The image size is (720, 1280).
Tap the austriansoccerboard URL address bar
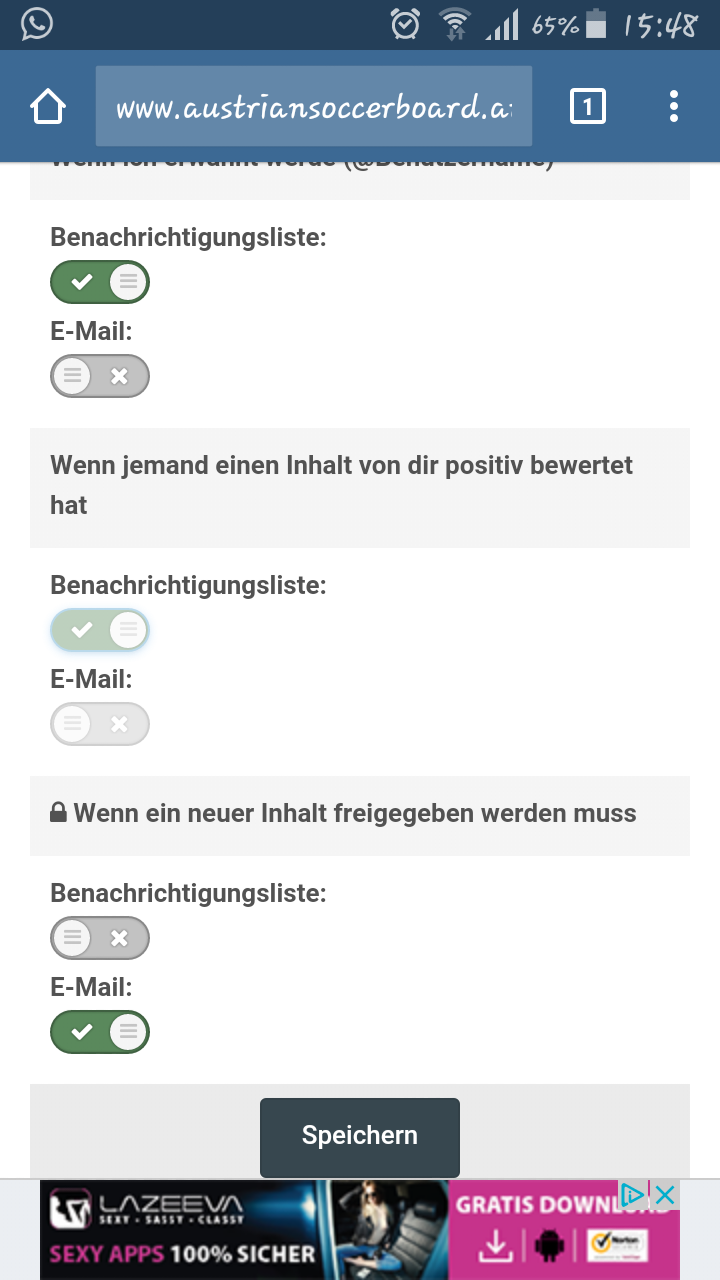314,107
